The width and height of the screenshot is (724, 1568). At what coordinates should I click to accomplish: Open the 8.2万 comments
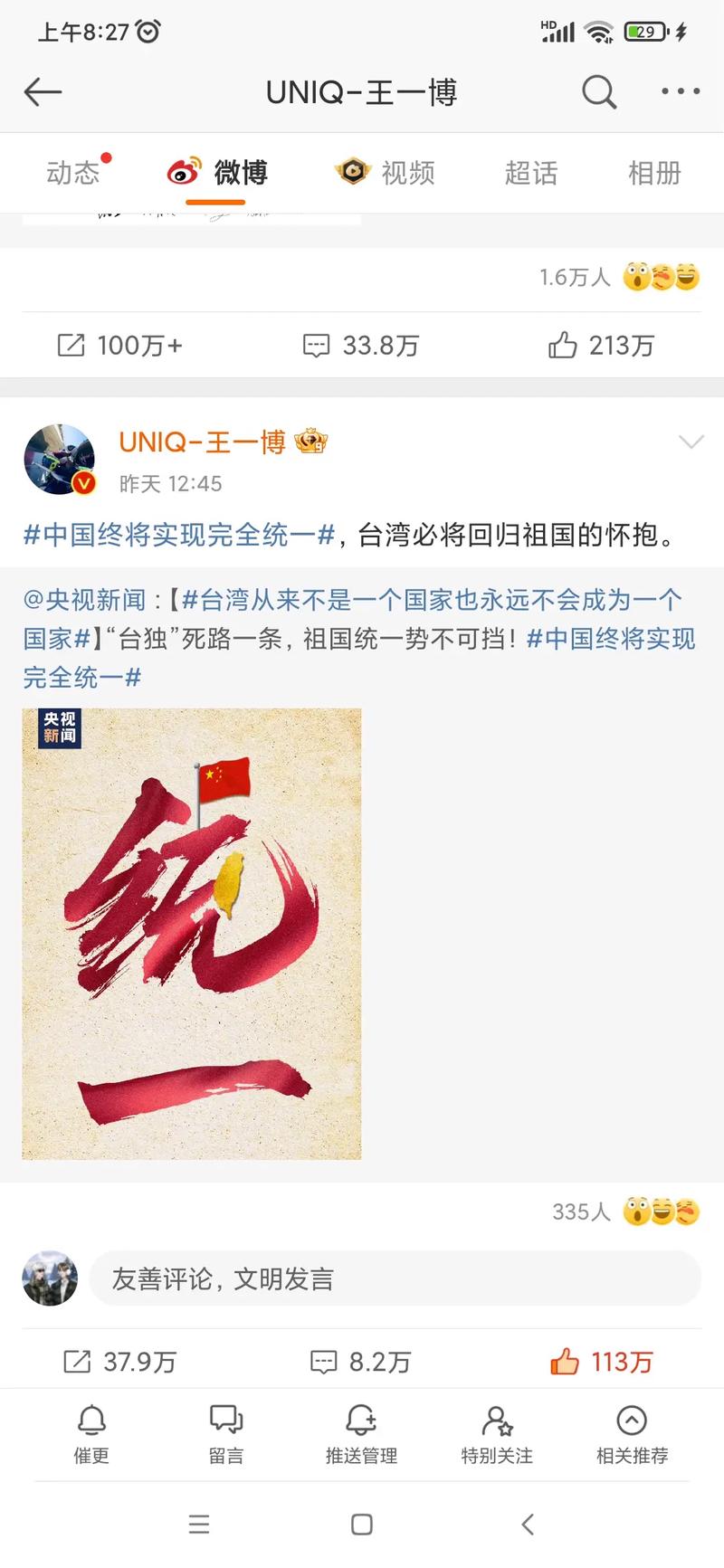pos(361,1362)
